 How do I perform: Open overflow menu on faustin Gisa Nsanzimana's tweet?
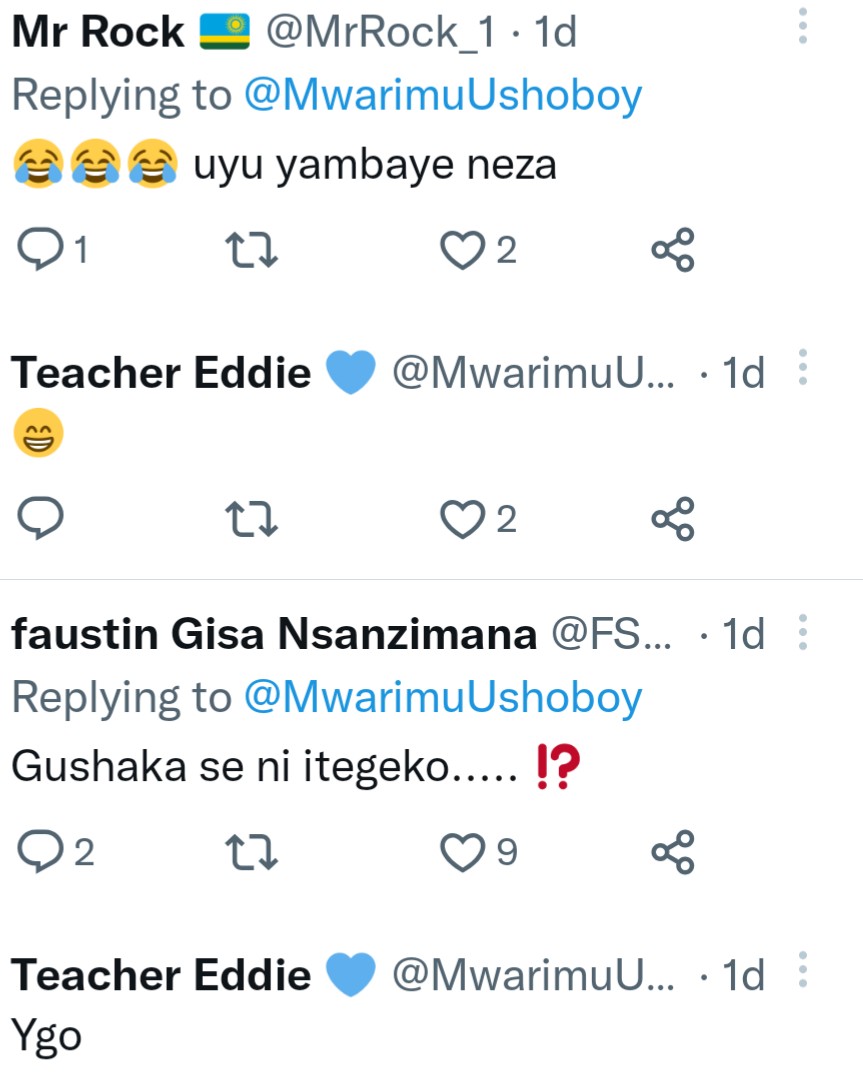click(x=801, y=631)
